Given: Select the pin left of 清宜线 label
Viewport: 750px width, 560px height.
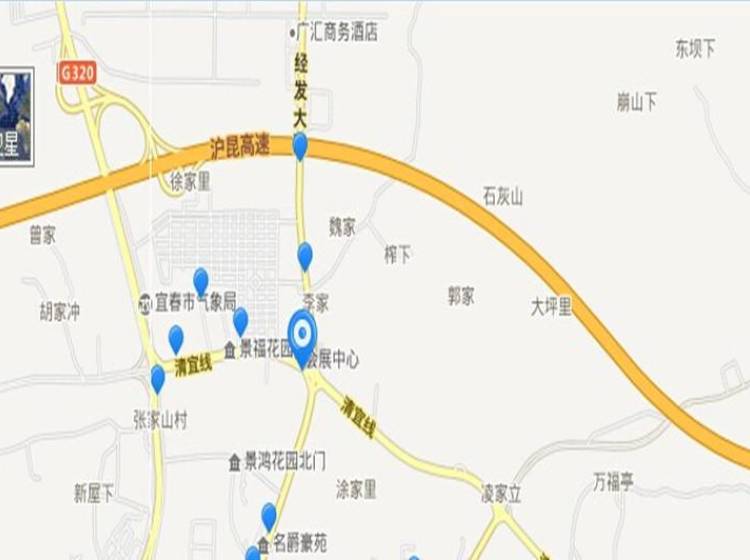Looking at the screenshot, I should (176, 339).
